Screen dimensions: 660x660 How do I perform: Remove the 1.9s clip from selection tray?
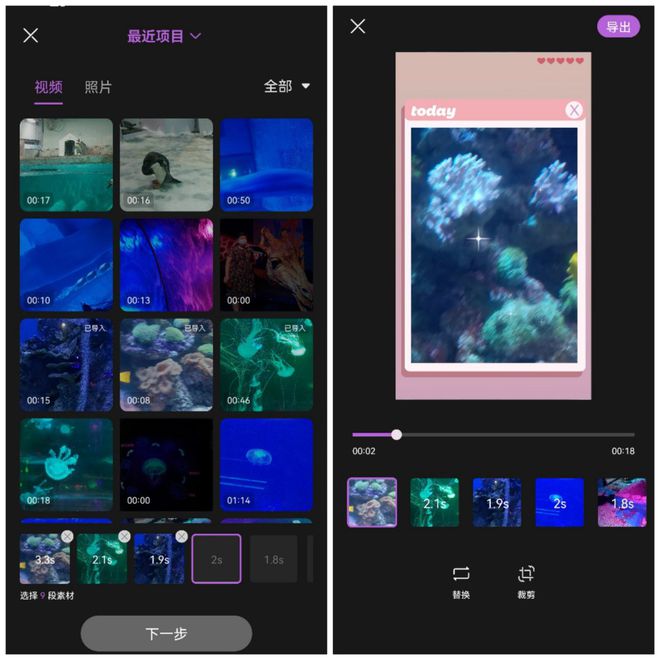pos(181,537)
